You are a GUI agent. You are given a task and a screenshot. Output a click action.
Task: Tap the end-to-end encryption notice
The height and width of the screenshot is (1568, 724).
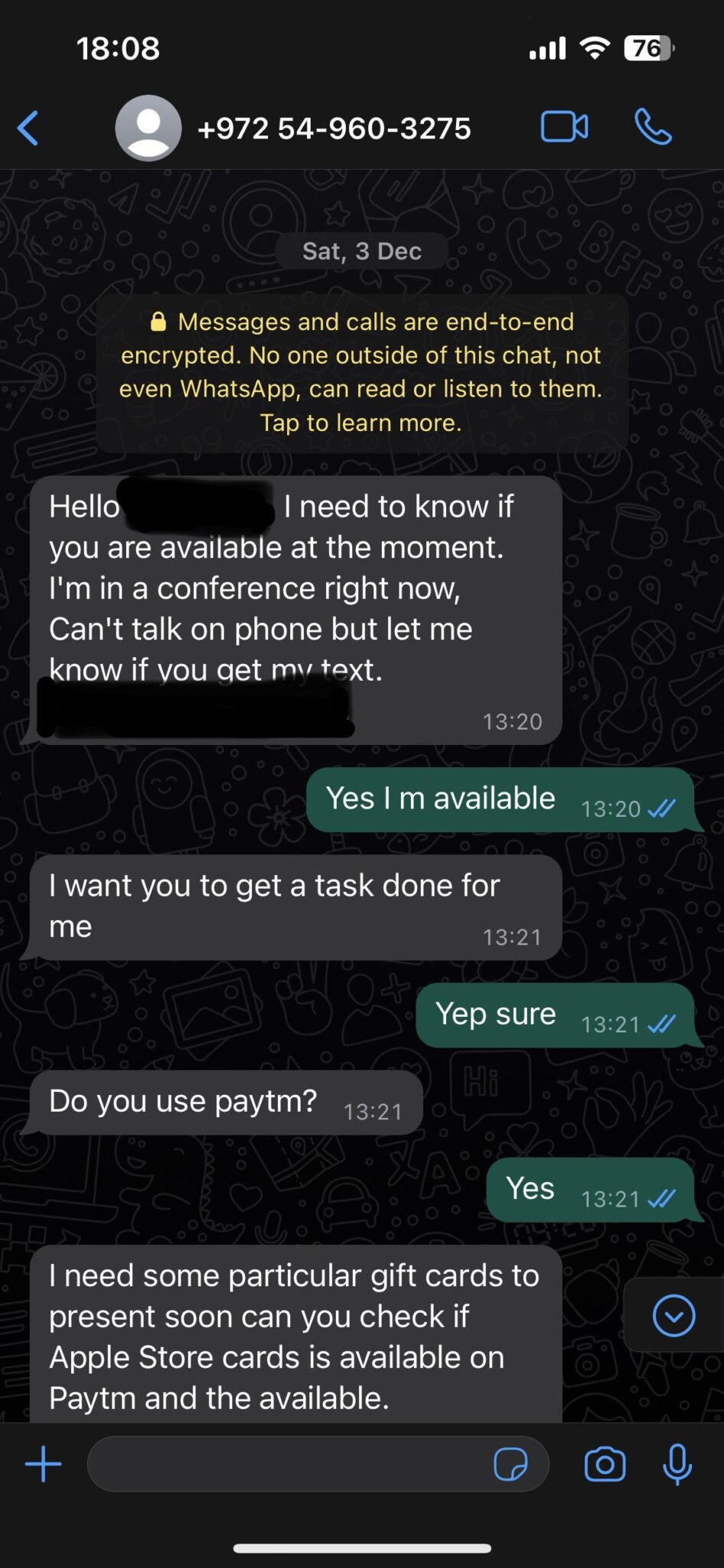(x=361, y=372)
